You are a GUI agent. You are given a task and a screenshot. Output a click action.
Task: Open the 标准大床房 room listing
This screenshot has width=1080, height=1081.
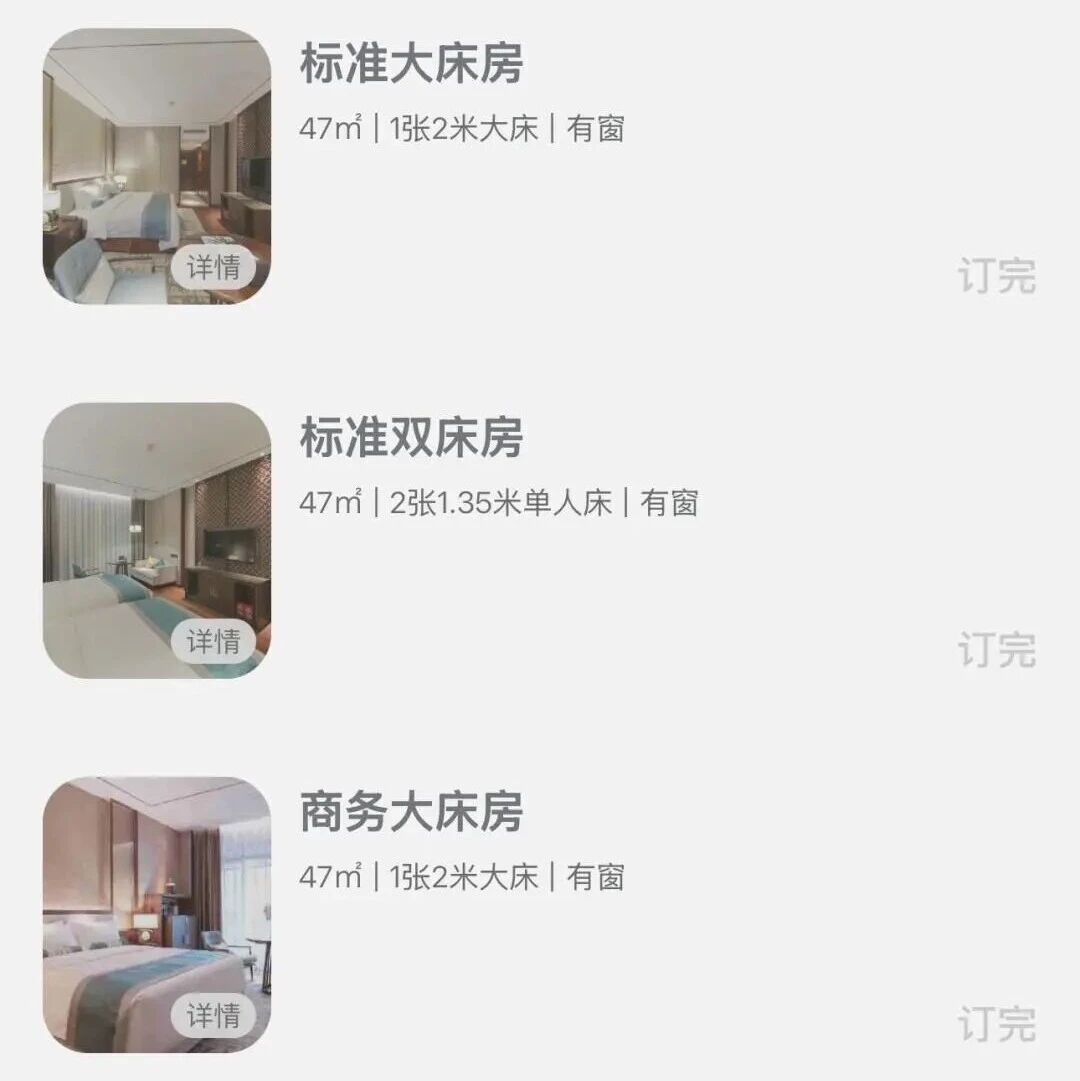tap(411, 65)
